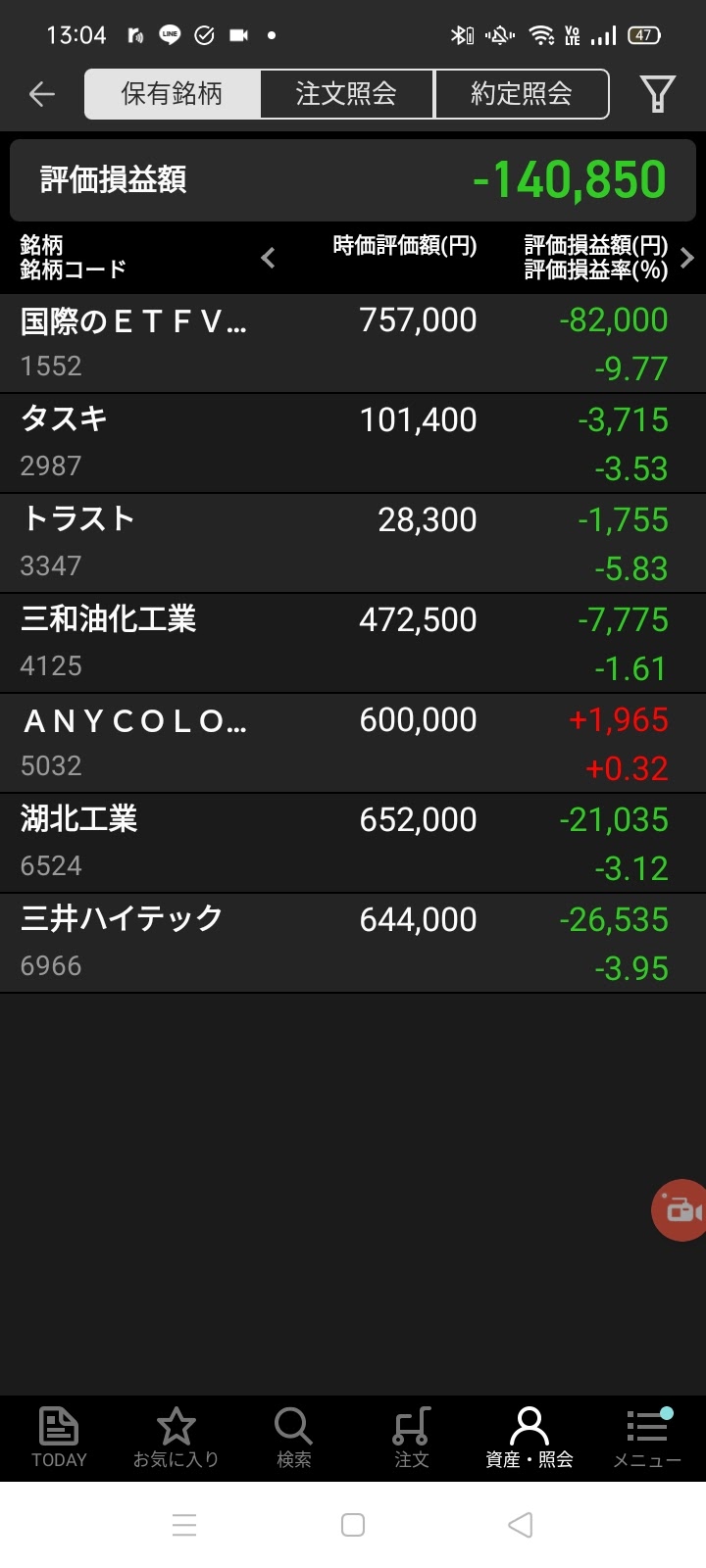
Task: Show previous column with left chevron
Action: coord(269,258)
